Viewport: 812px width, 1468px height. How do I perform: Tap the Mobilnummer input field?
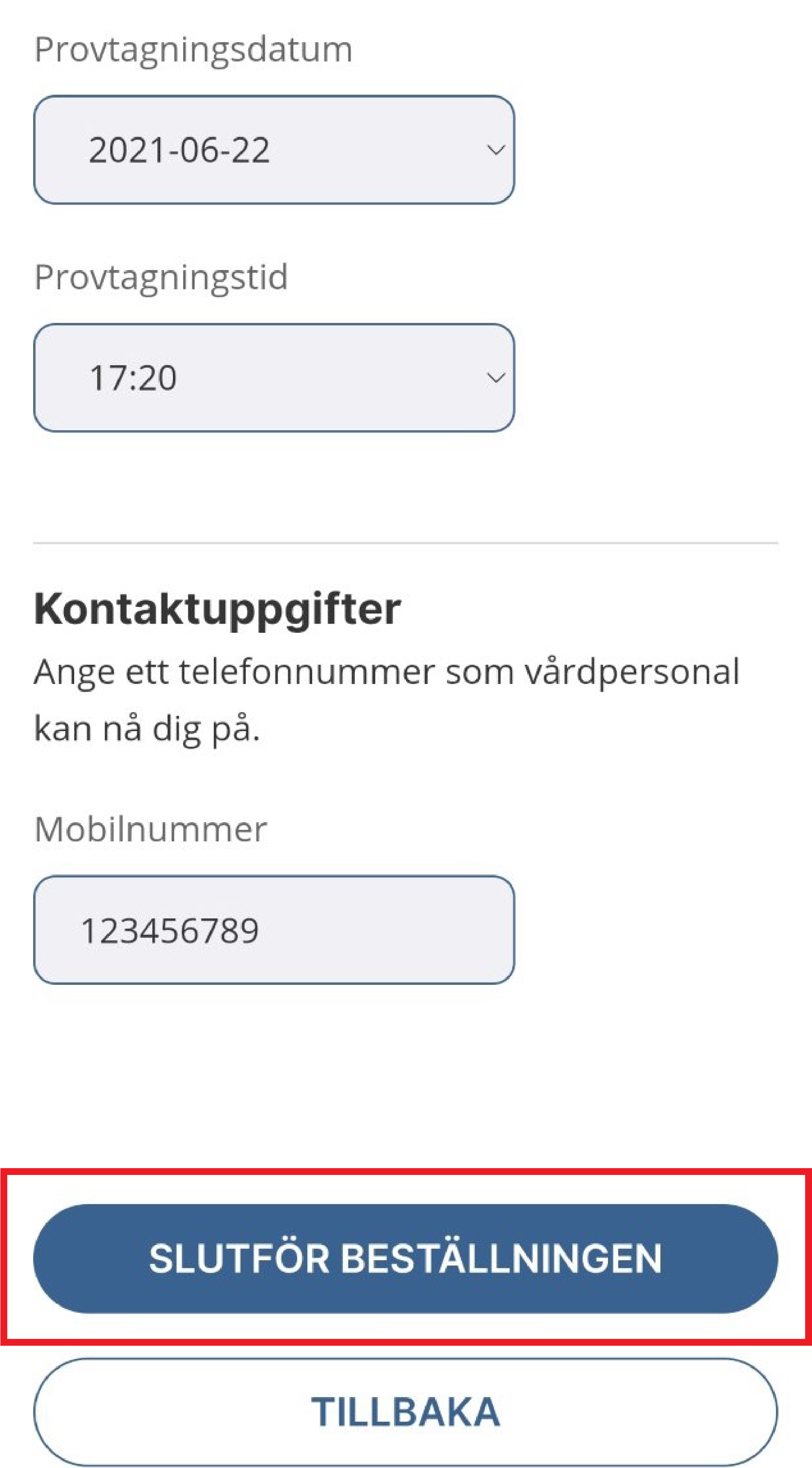[274, 930]
